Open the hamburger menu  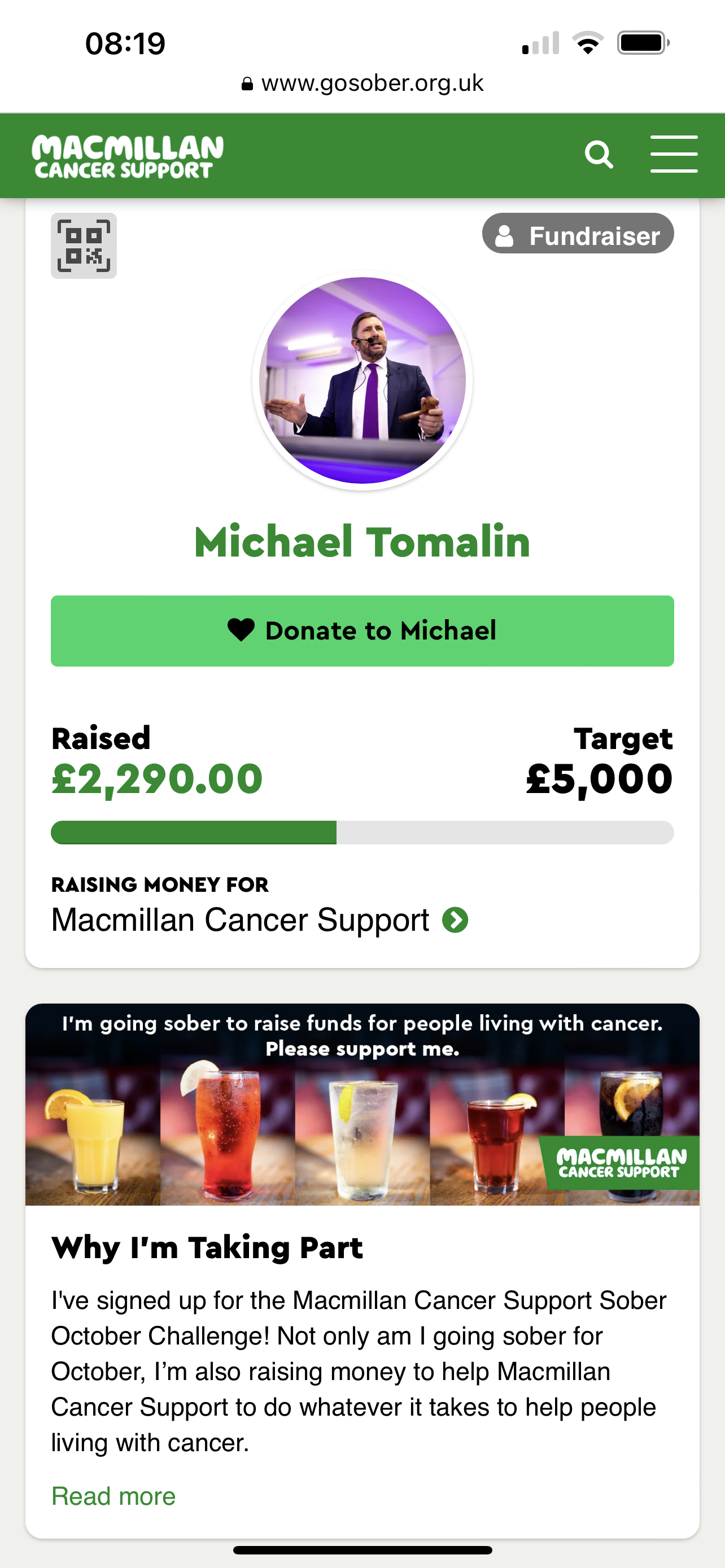click(x=673, y=155)
